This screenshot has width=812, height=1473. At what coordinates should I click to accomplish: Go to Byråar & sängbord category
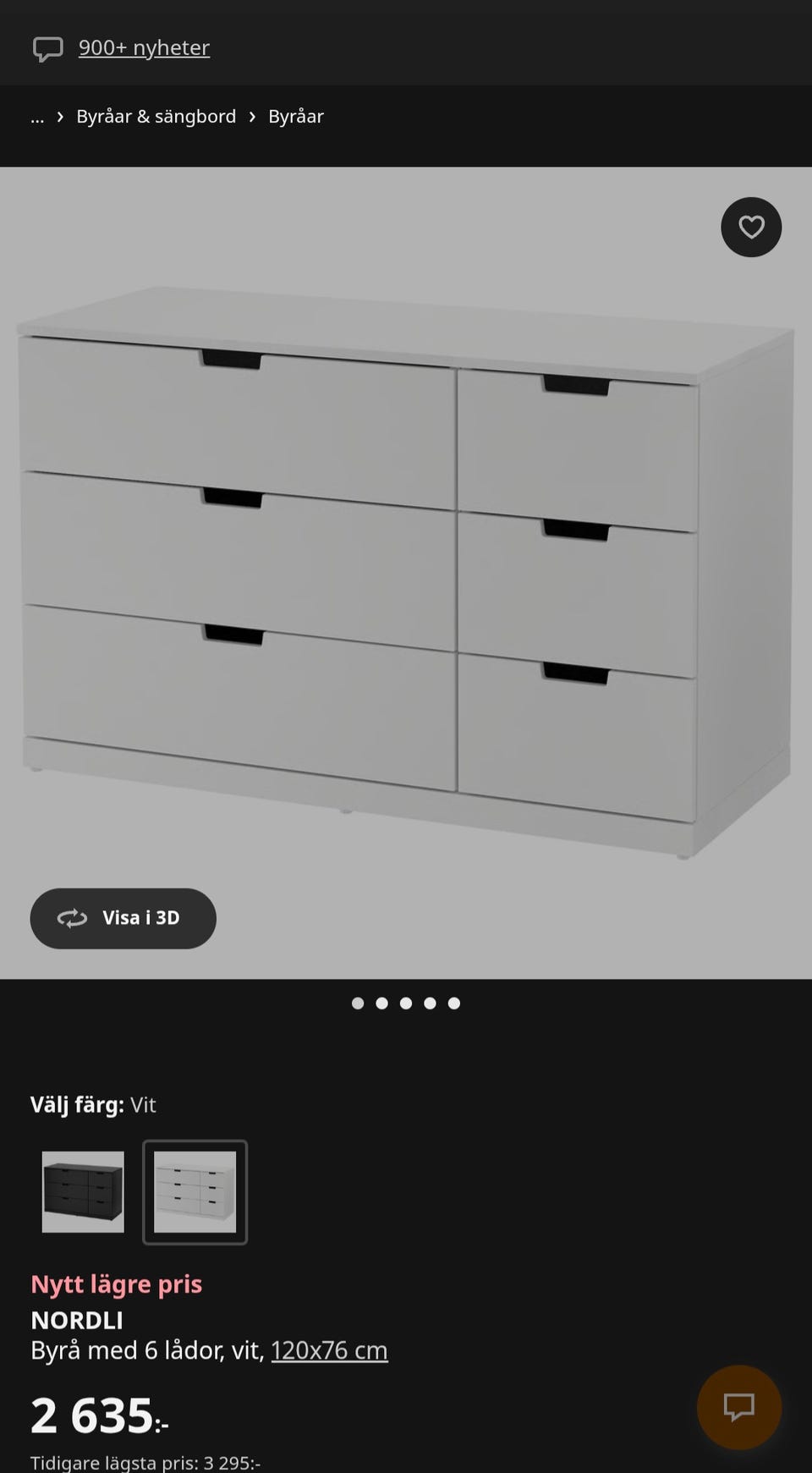click(x=156, y=117)
